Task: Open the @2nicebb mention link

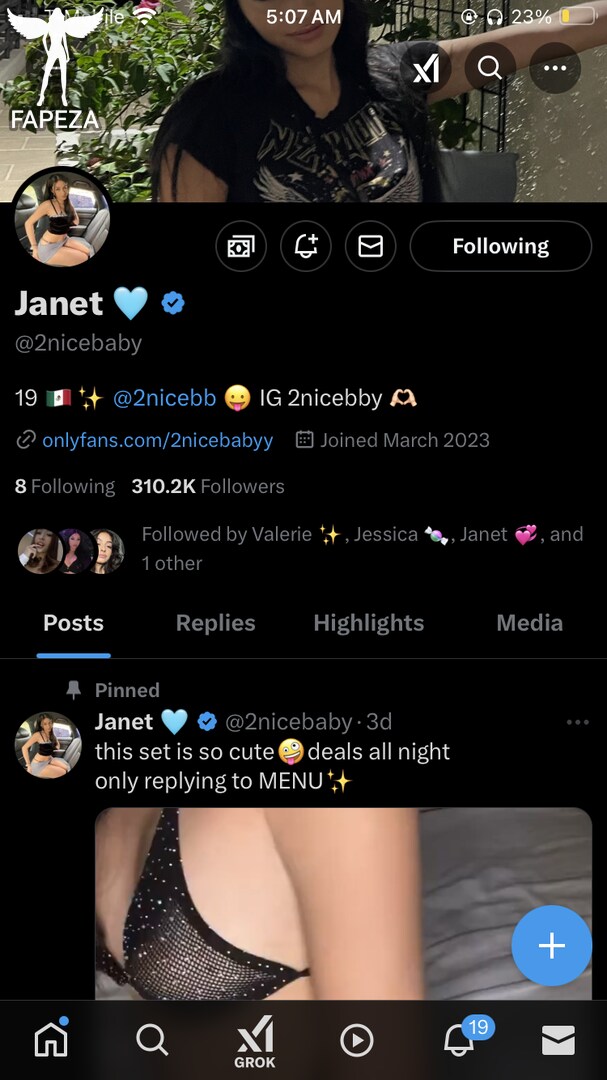Action: coord(165,398)
